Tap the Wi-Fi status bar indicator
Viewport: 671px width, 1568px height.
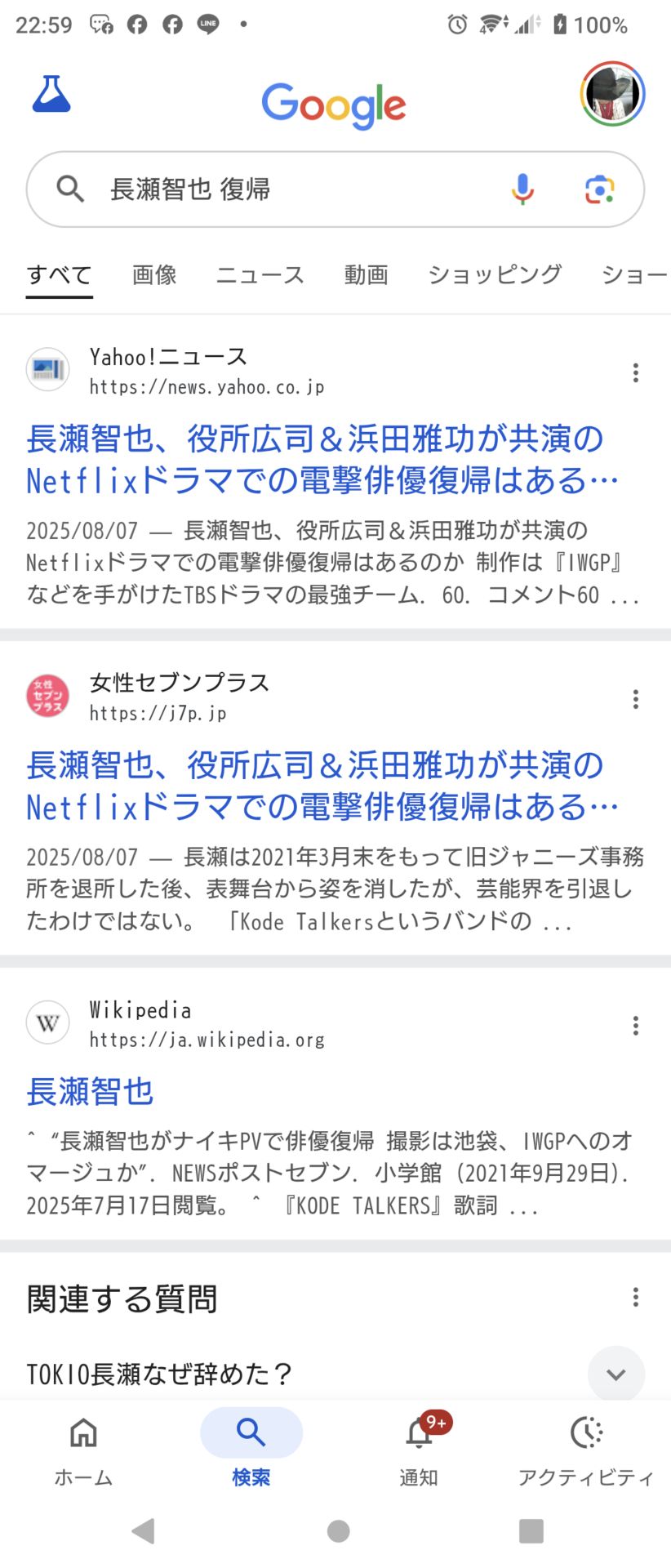(x=487, y=24)
